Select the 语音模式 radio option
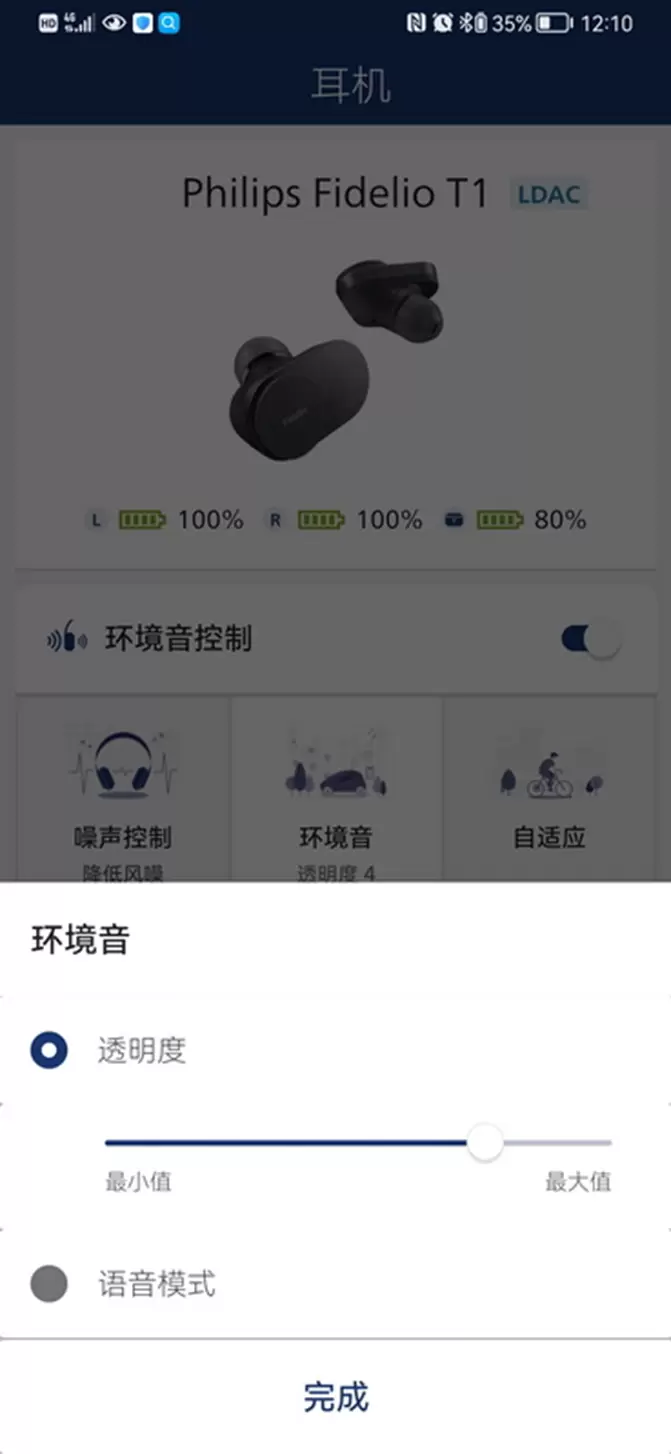 coord(49,1283)
